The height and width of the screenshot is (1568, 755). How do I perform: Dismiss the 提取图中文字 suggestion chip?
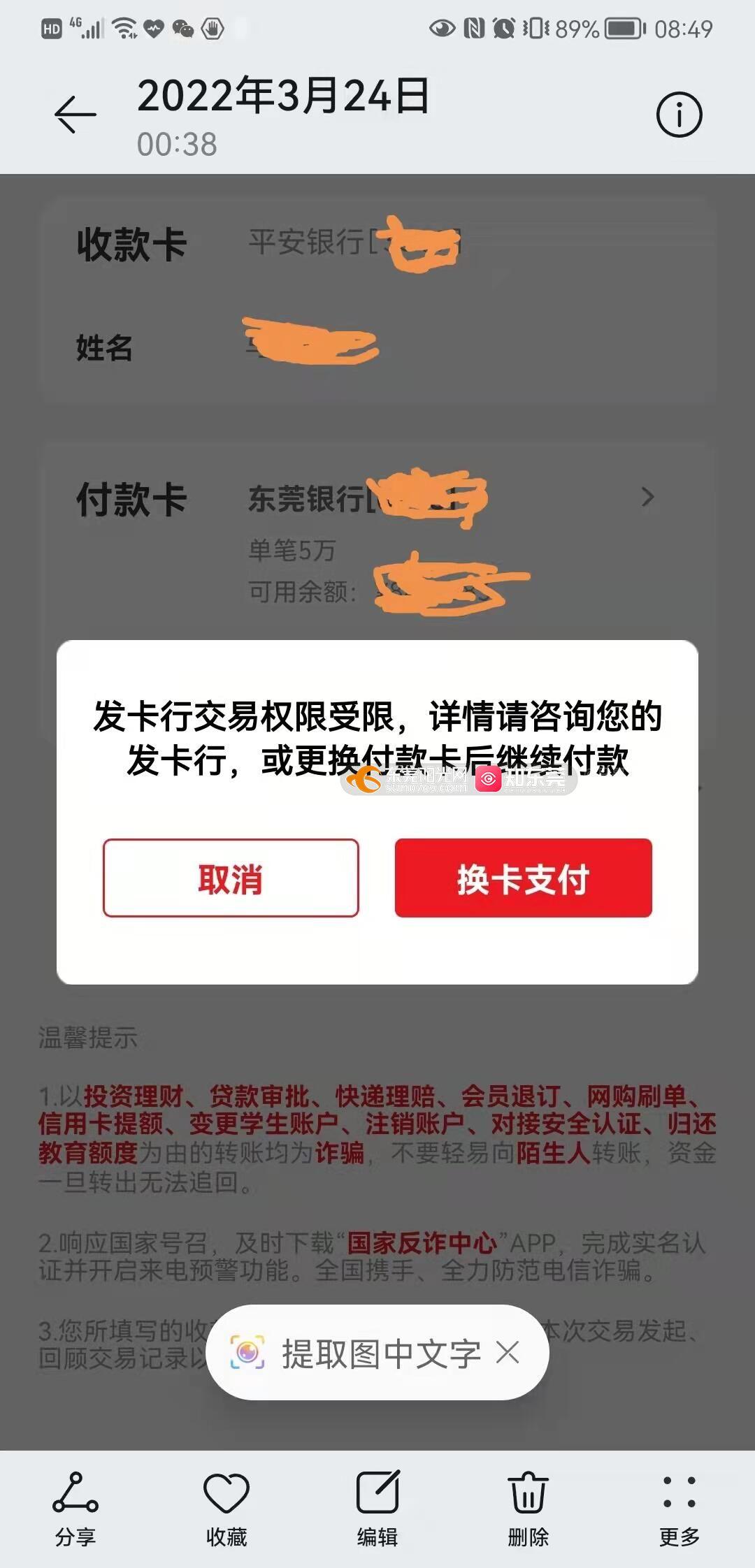508,1352
